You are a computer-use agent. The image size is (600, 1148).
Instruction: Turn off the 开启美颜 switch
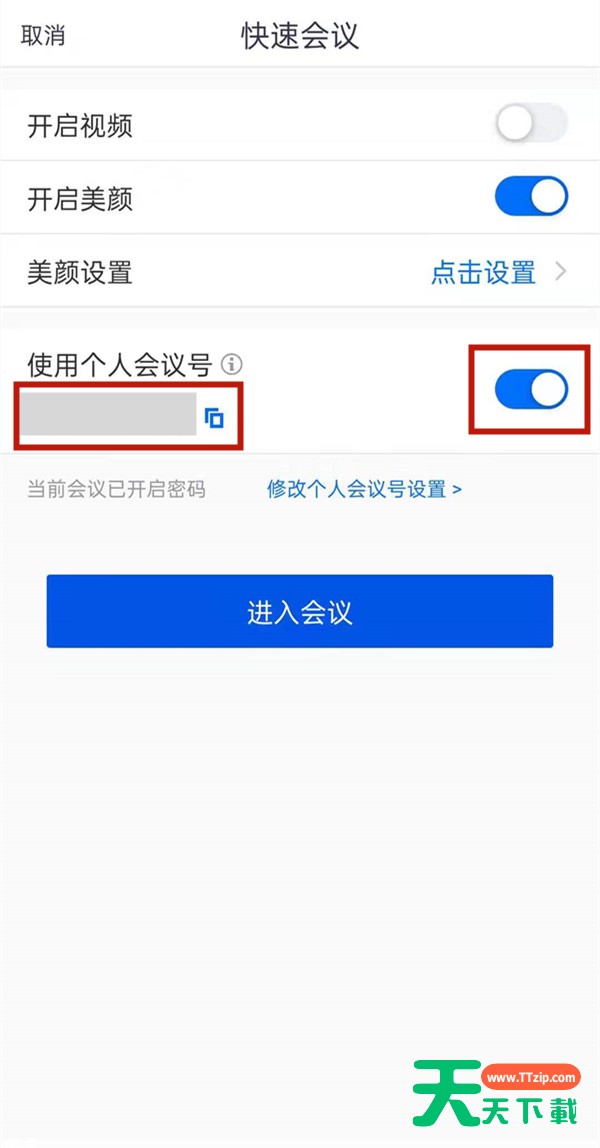[x=531, y=195]
